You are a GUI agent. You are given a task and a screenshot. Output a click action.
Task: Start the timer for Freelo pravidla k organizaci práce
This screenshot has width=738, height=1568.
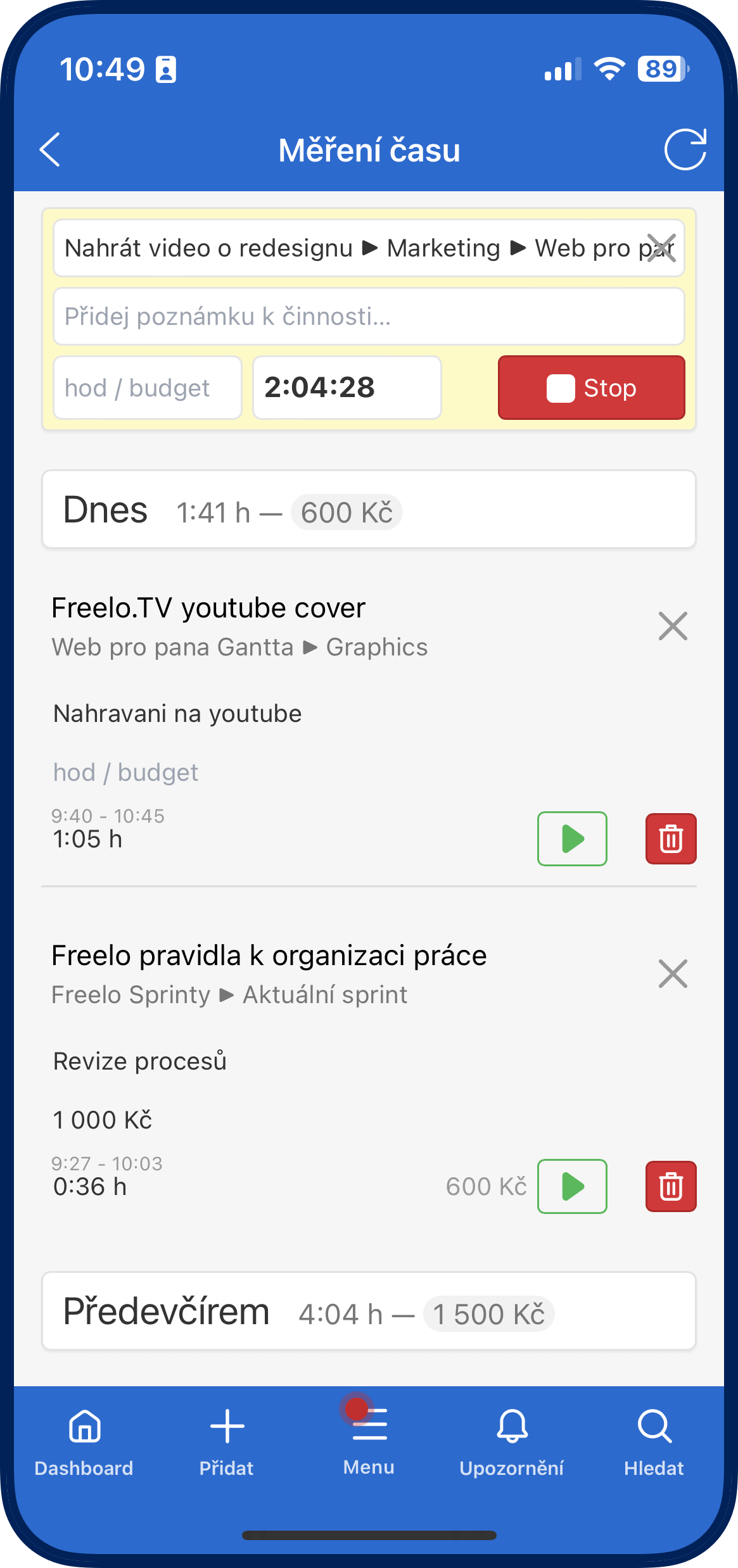[572, 1186]
